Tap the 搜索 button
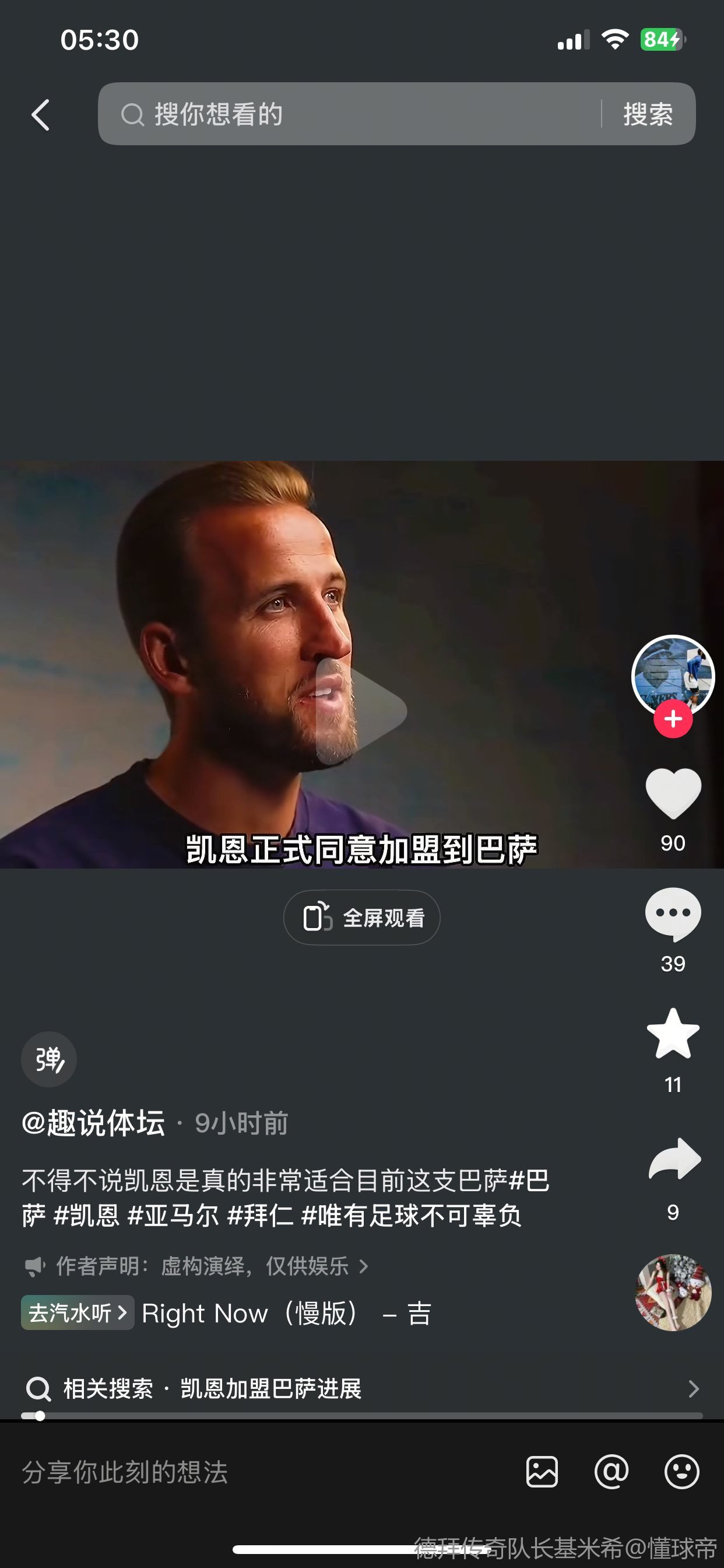 coord(648,114)
